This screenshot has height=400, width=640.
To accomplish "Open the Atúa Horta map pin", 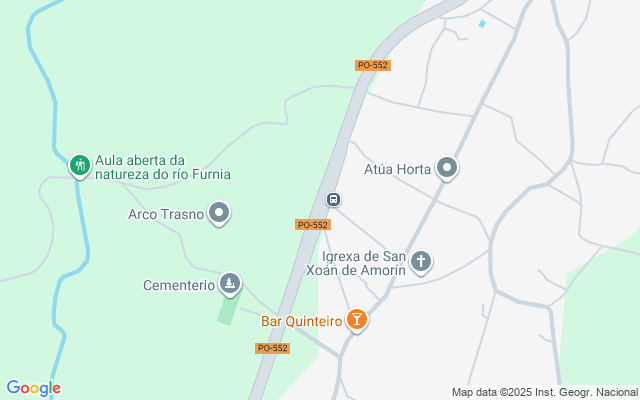I will tap(448, 169).
